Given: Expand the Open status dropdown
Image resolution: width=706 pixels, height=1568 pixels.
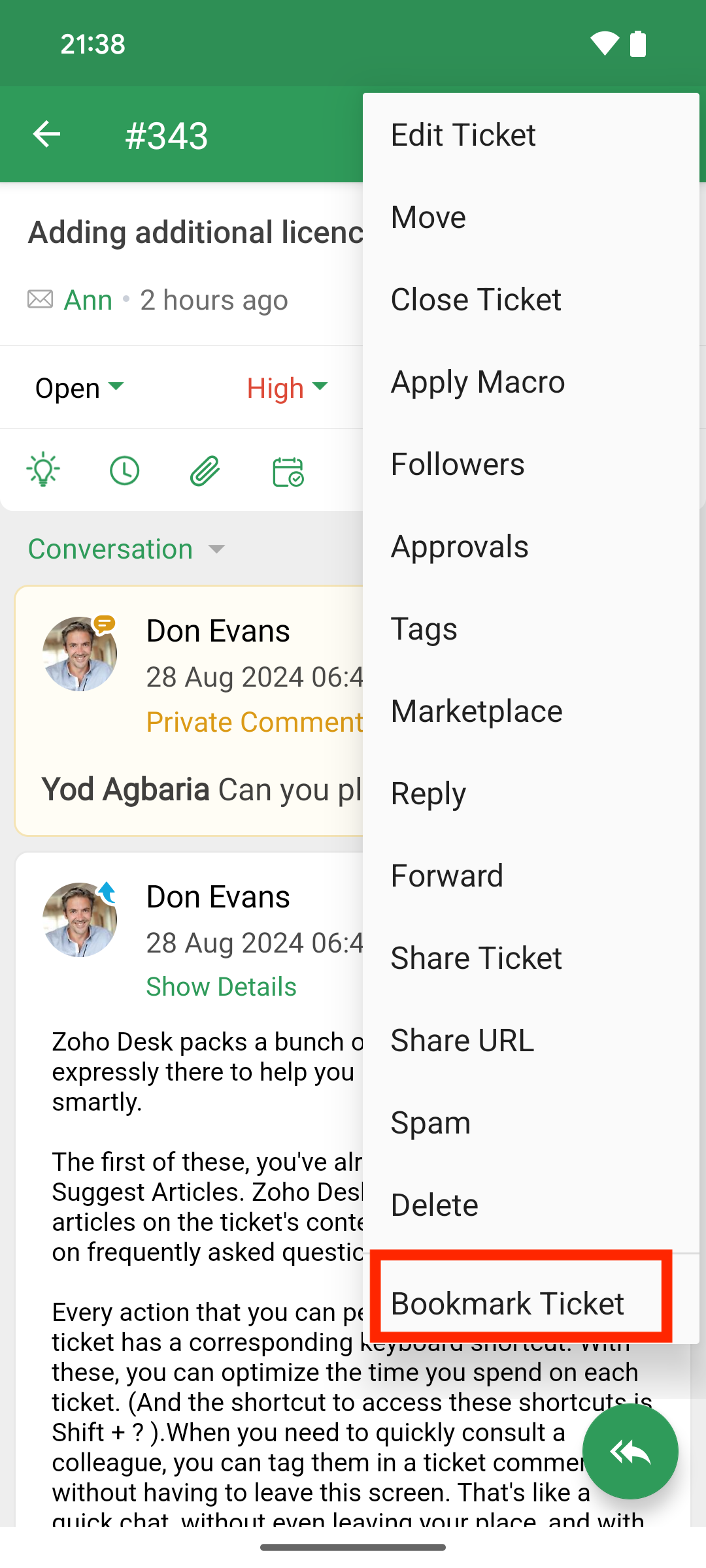Looking at the screenshot, I should click(x=79, y=387).
